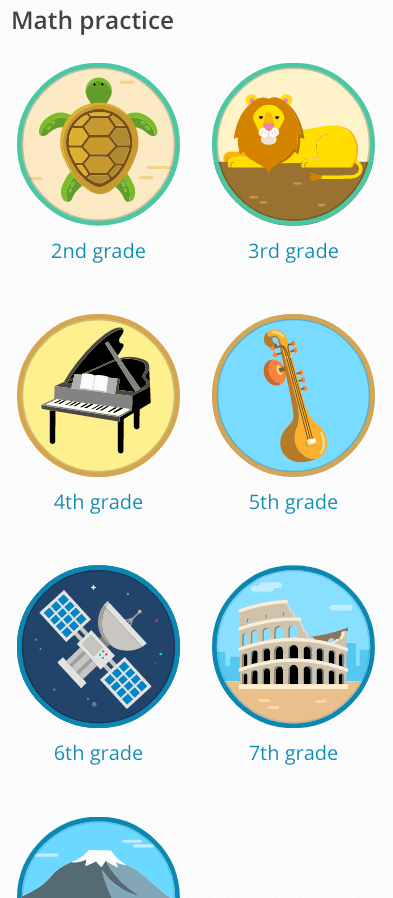Select the 3rd grade lion badge
Screen dimensions: 393x898
click(x=293, y=144)
